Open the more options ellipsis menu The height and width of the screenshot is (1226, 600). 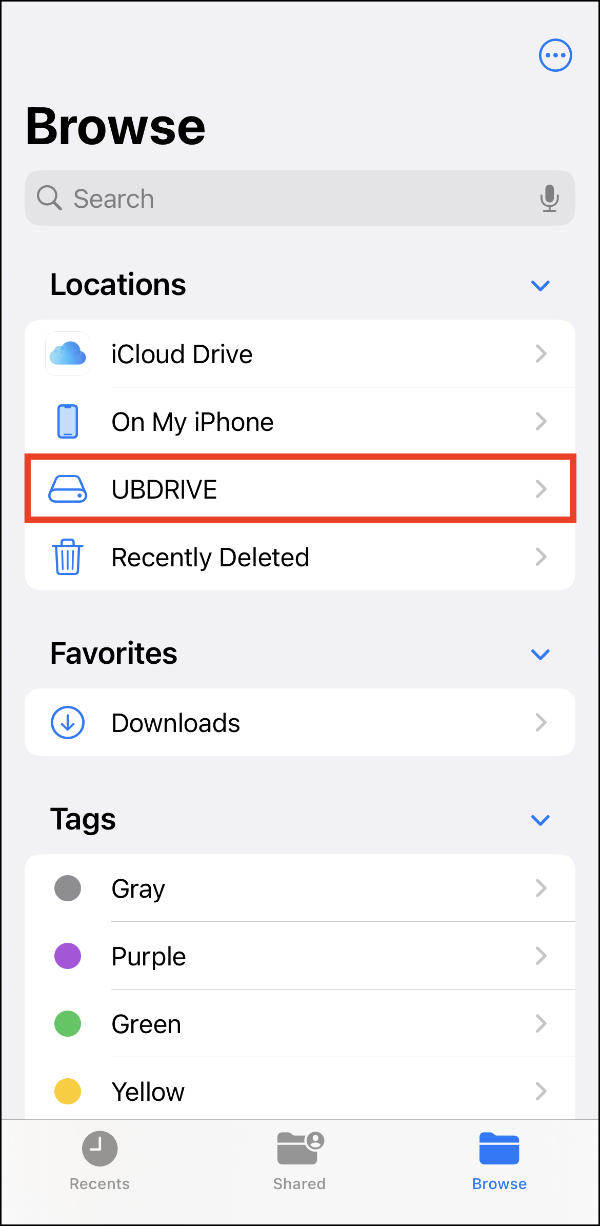[555, 56]
